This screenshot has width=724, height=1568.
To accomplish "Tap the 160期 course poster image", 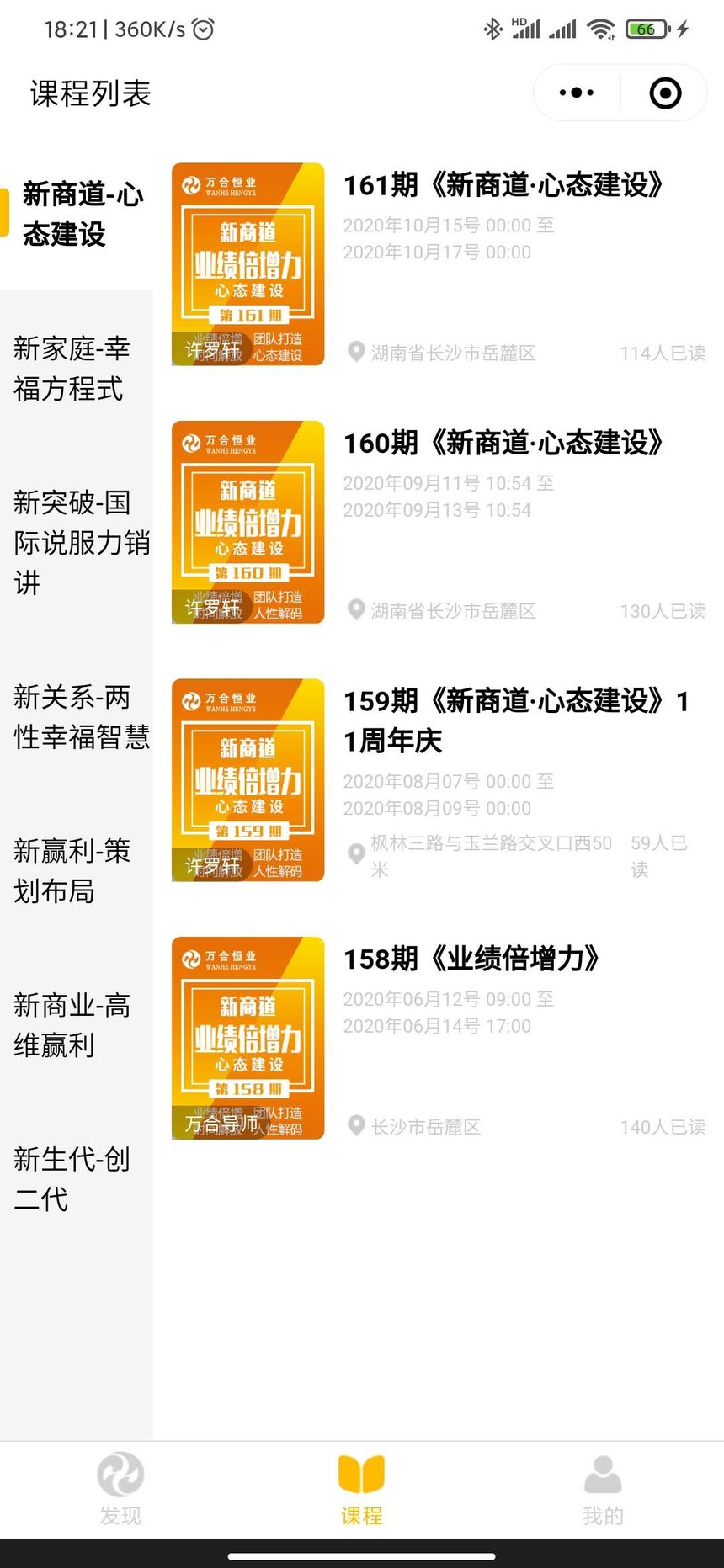I will [247, 524].
